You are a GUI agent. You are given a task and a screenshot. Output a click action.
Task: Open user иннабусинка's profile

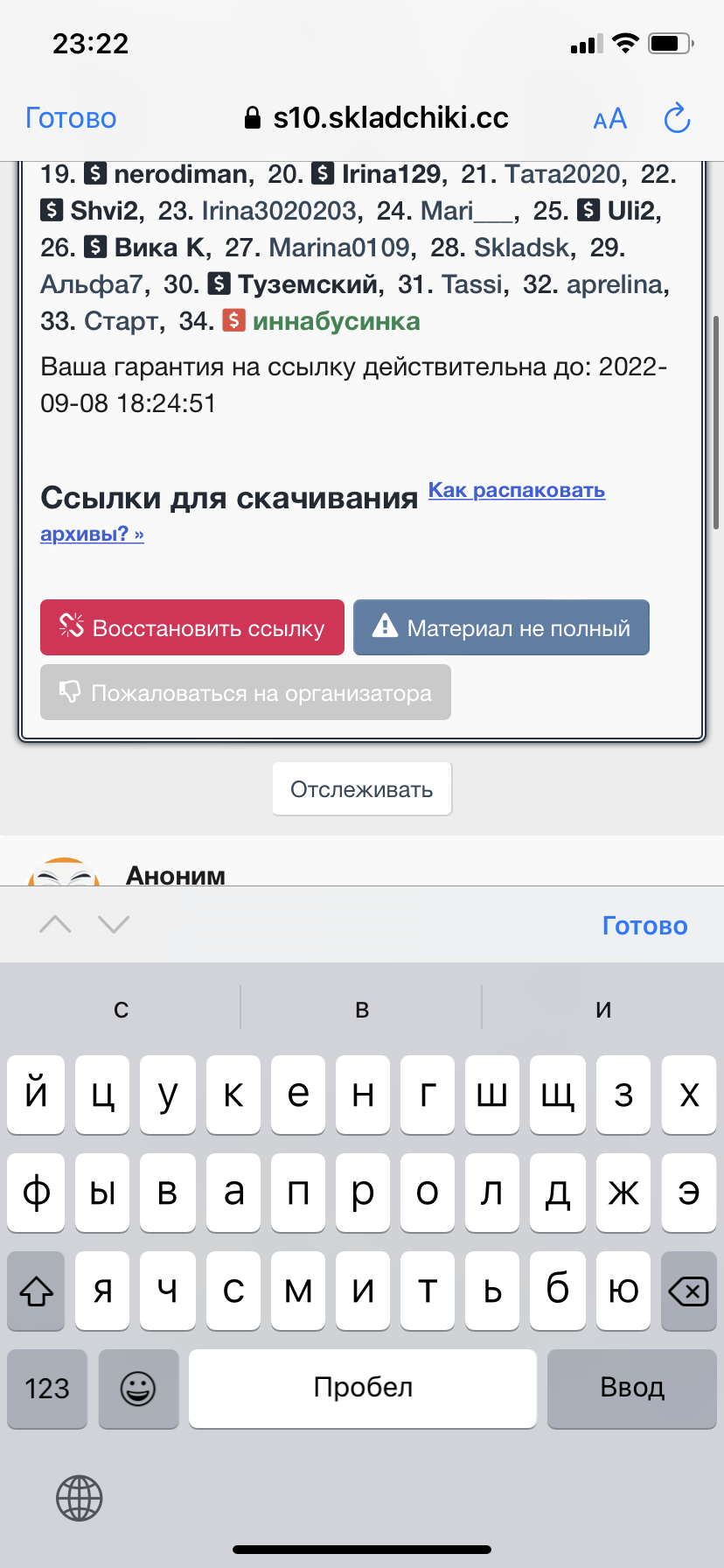pyautogui.click(x=337, y=321)
